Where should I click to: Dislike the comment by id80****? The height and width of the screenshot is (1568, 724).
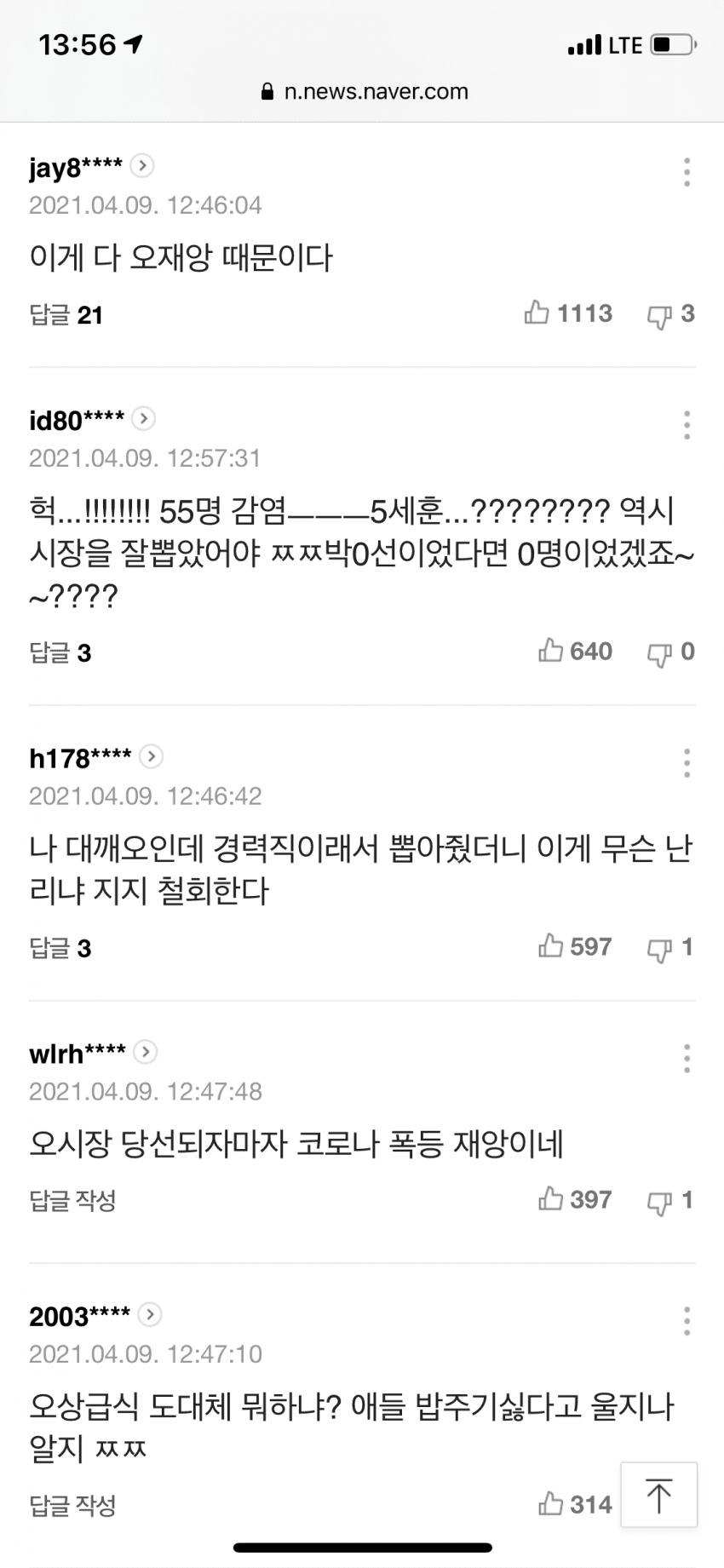click(659, 654)
